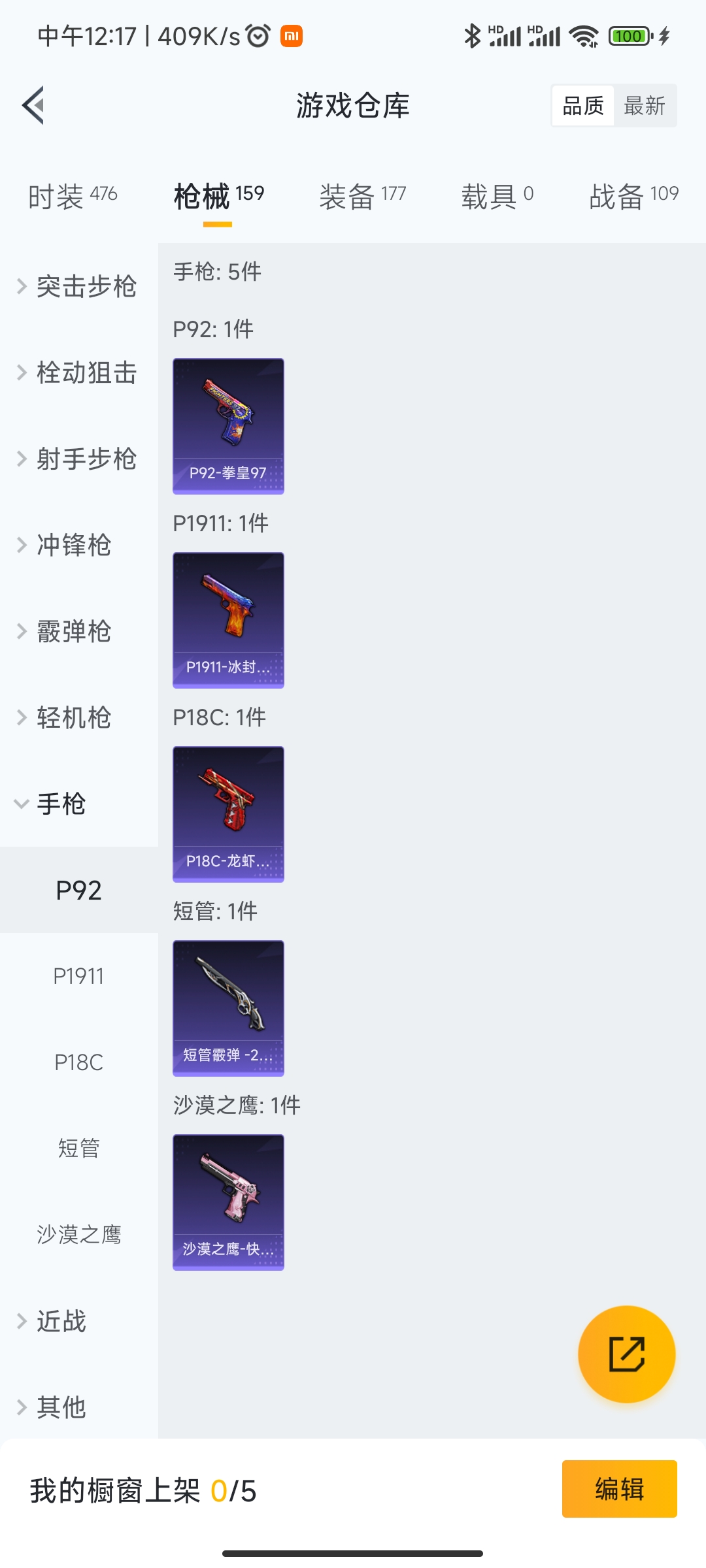Open the 战备 tab
The image size is (706, 1568).
(x=633, y=195)
